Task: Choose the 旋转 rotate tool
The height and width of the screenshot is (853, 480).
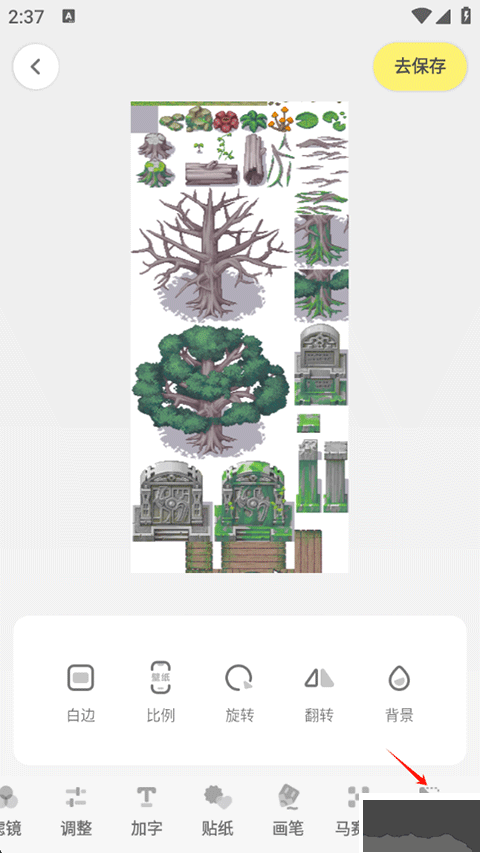Action: [239, 692]
